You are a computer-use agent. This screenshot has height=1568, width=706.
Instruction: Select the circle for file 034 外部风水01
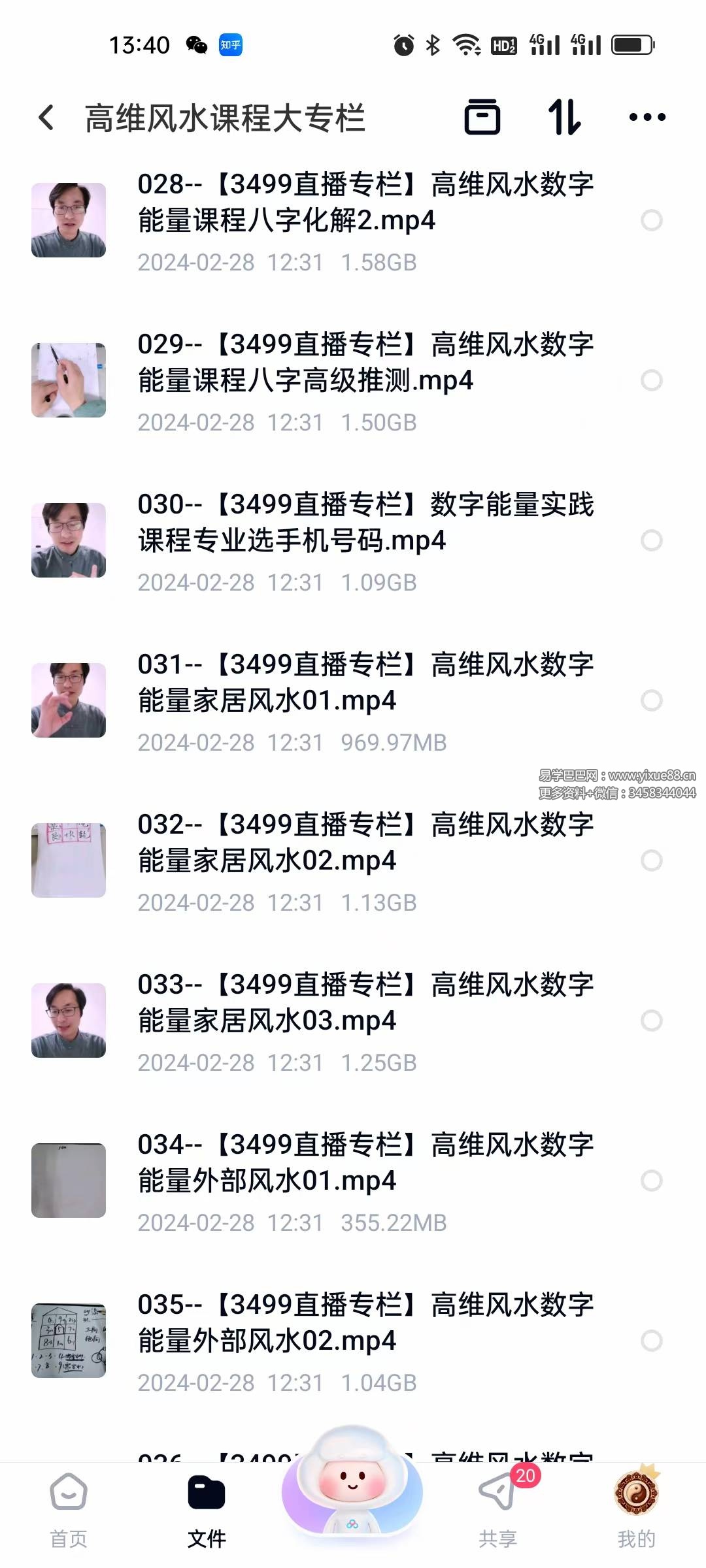(651, 1181)
